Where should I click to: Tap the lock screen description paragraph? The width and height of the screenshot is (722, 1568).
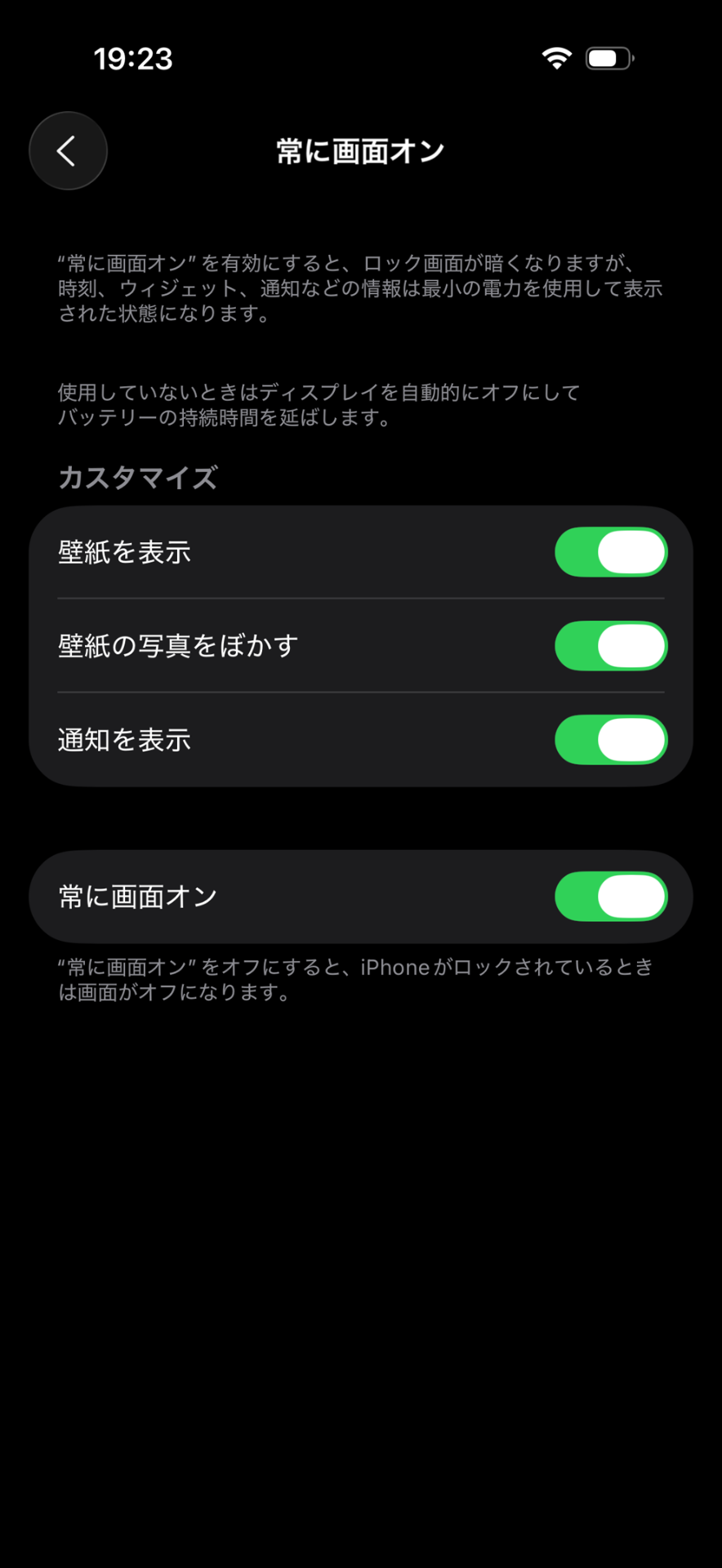tap(359, 288)
